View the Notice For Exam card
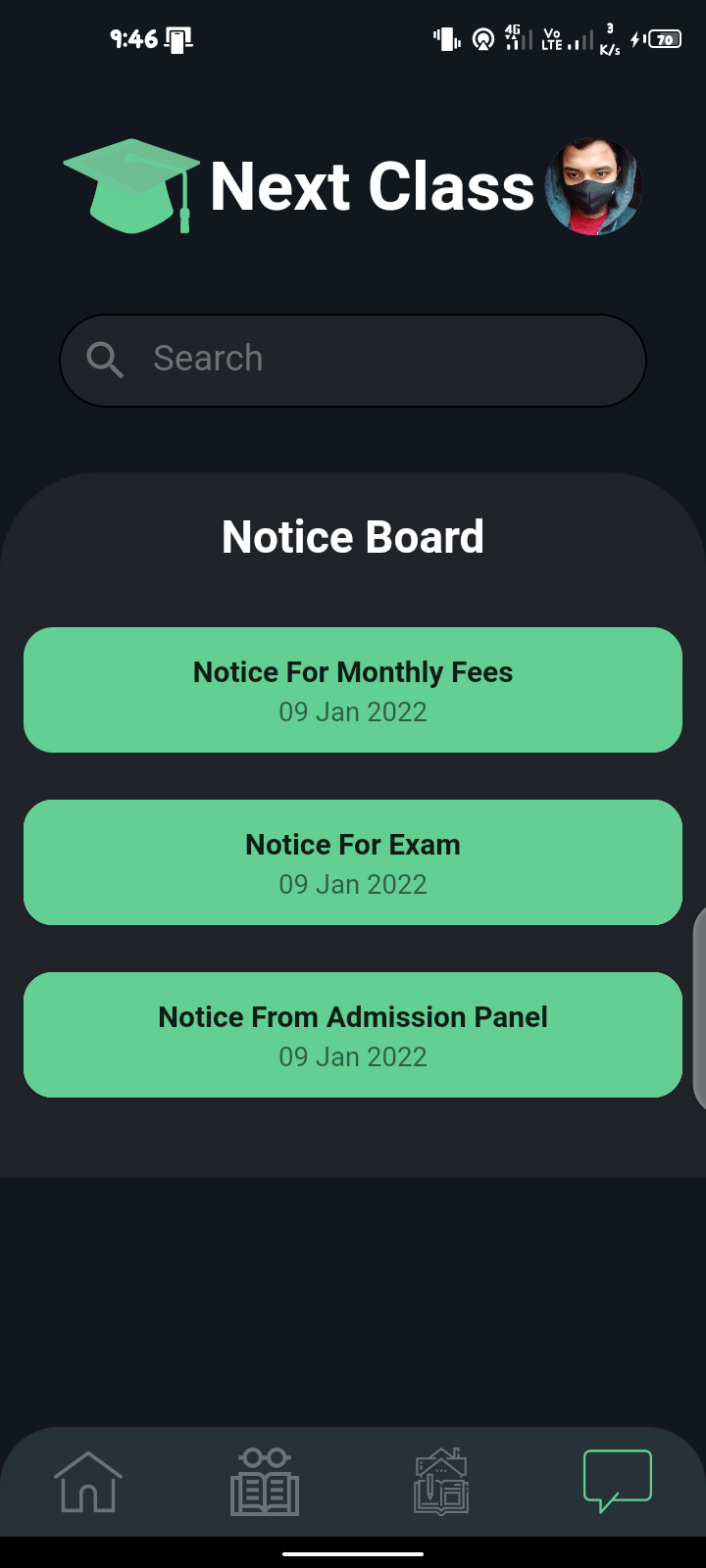706x1568 pixels. (x=353, y=862)
